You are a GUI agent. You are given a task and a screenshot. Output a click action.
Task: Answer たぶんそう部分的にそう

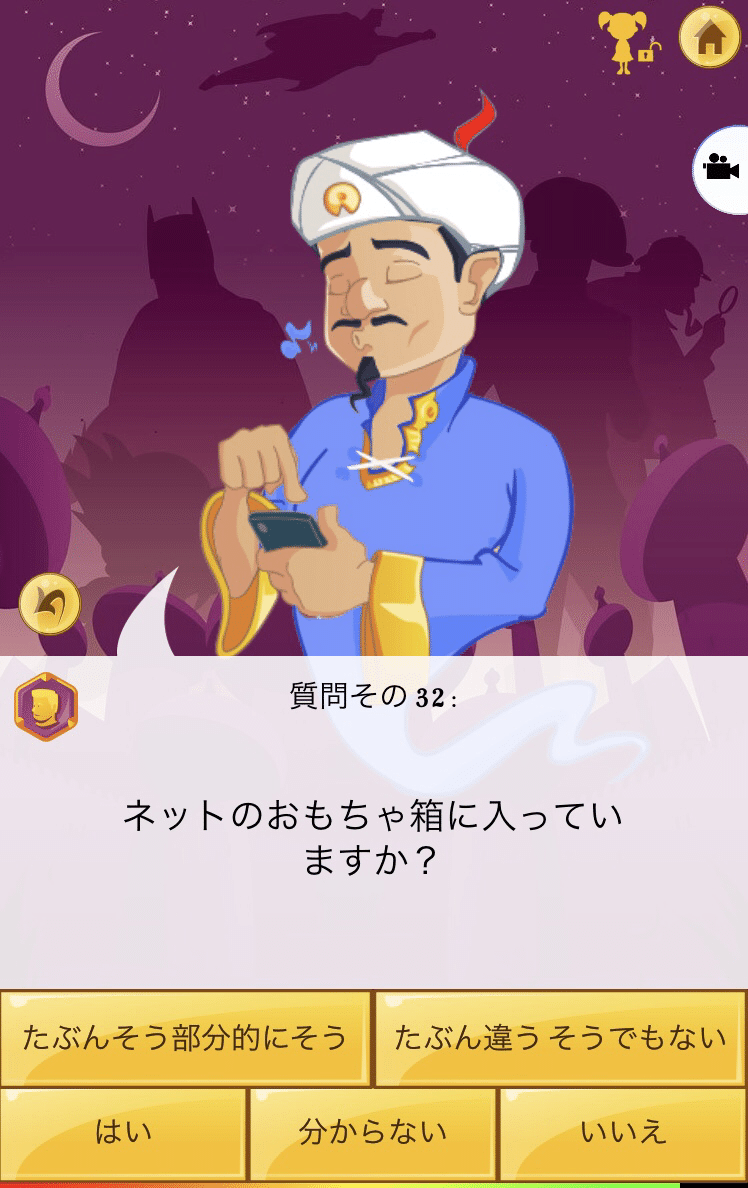(185, 1038)
